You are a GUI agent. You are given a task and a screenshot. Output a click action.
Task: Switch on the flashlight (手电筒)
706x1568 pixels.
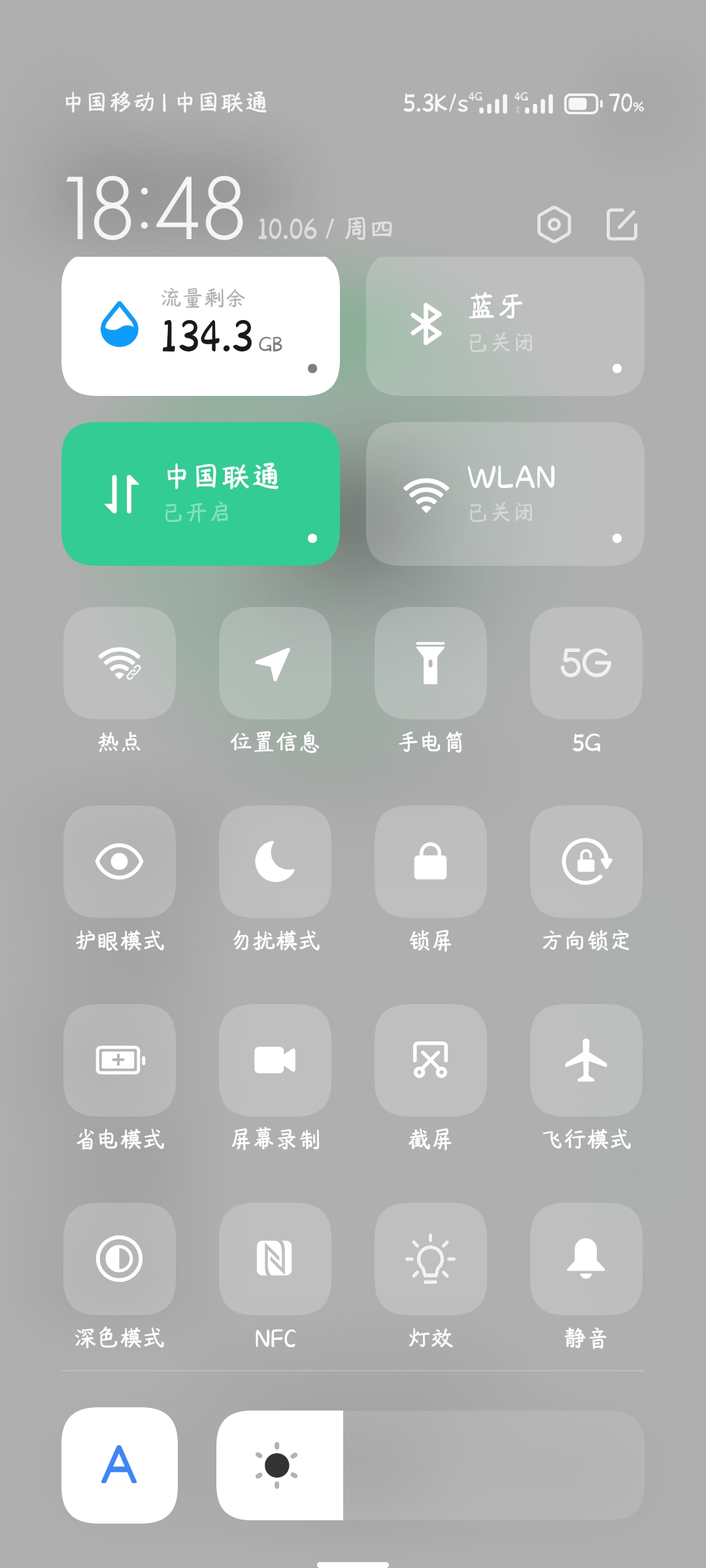[x=430, y=664]
